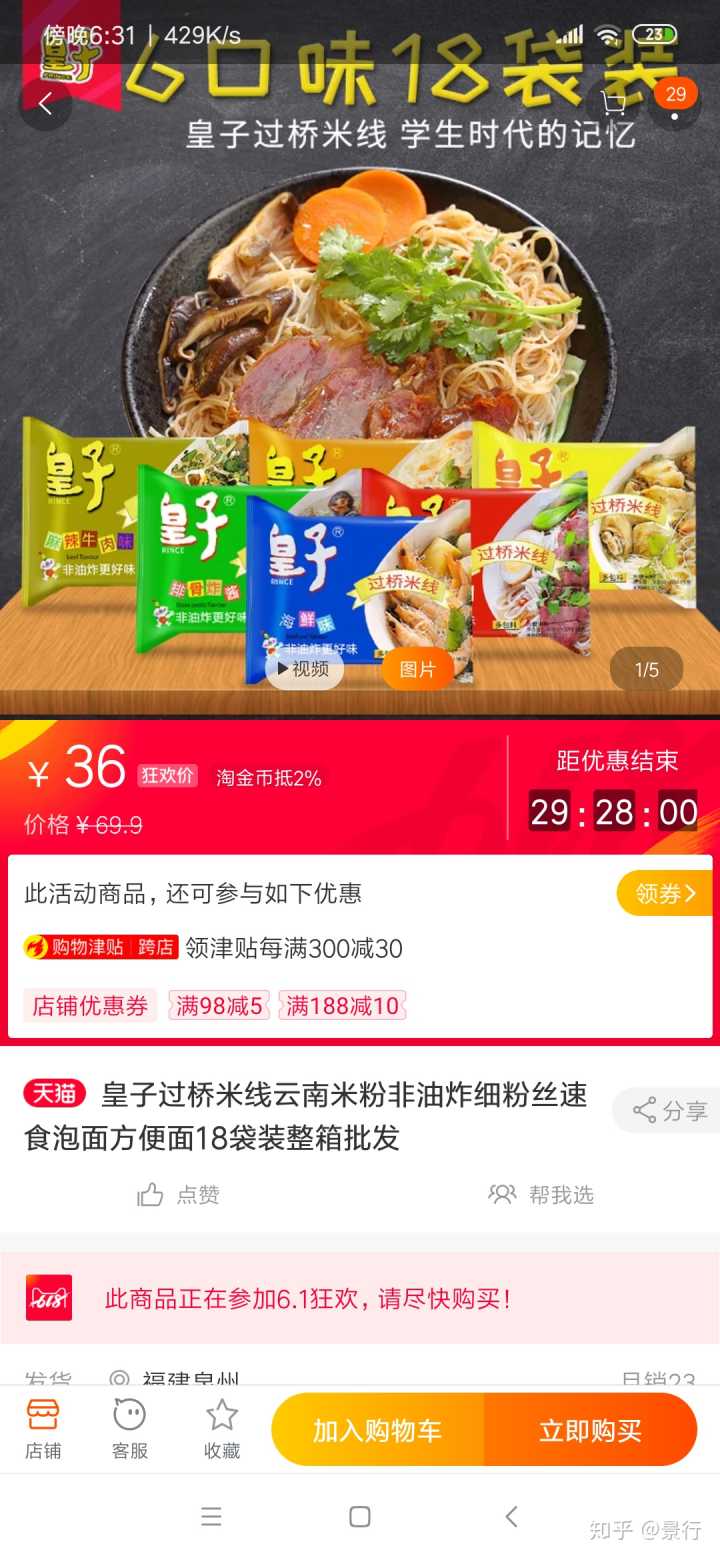Open the 6.1狂欢 promotion banner
Screen dimensions: 720x1560
360,1298
